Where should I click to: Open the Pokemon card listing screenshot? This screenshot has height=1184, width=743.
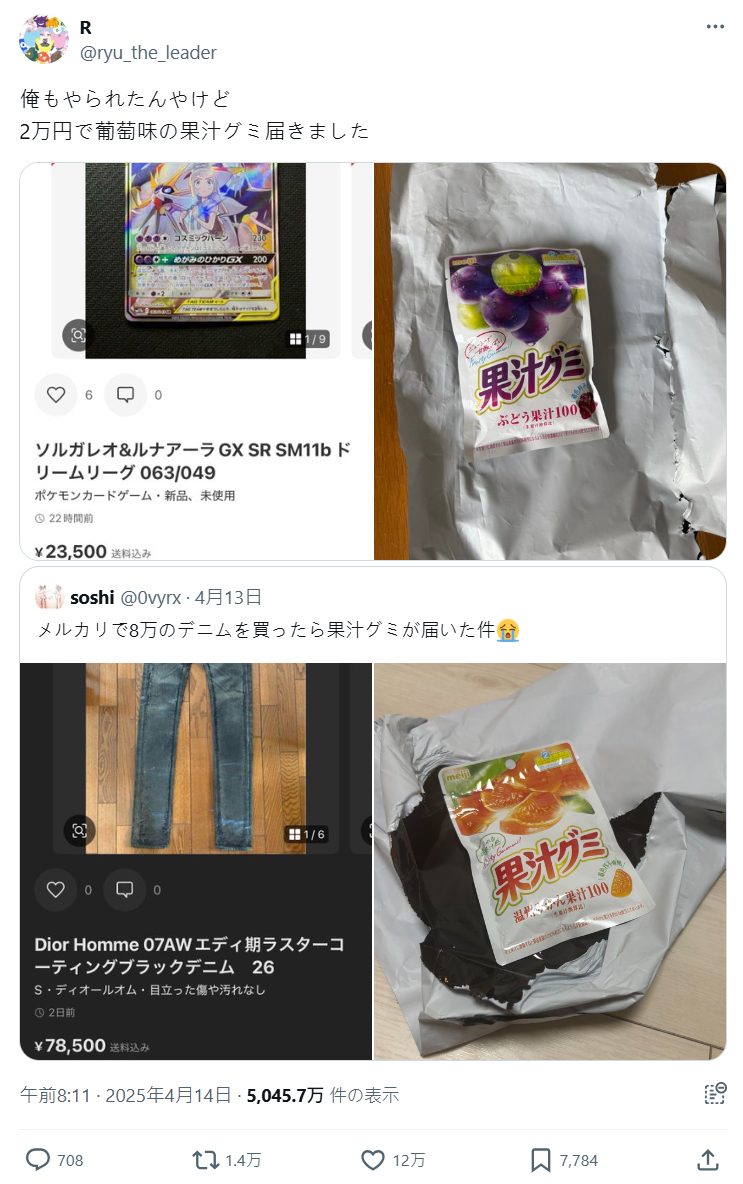click(196, 360)
